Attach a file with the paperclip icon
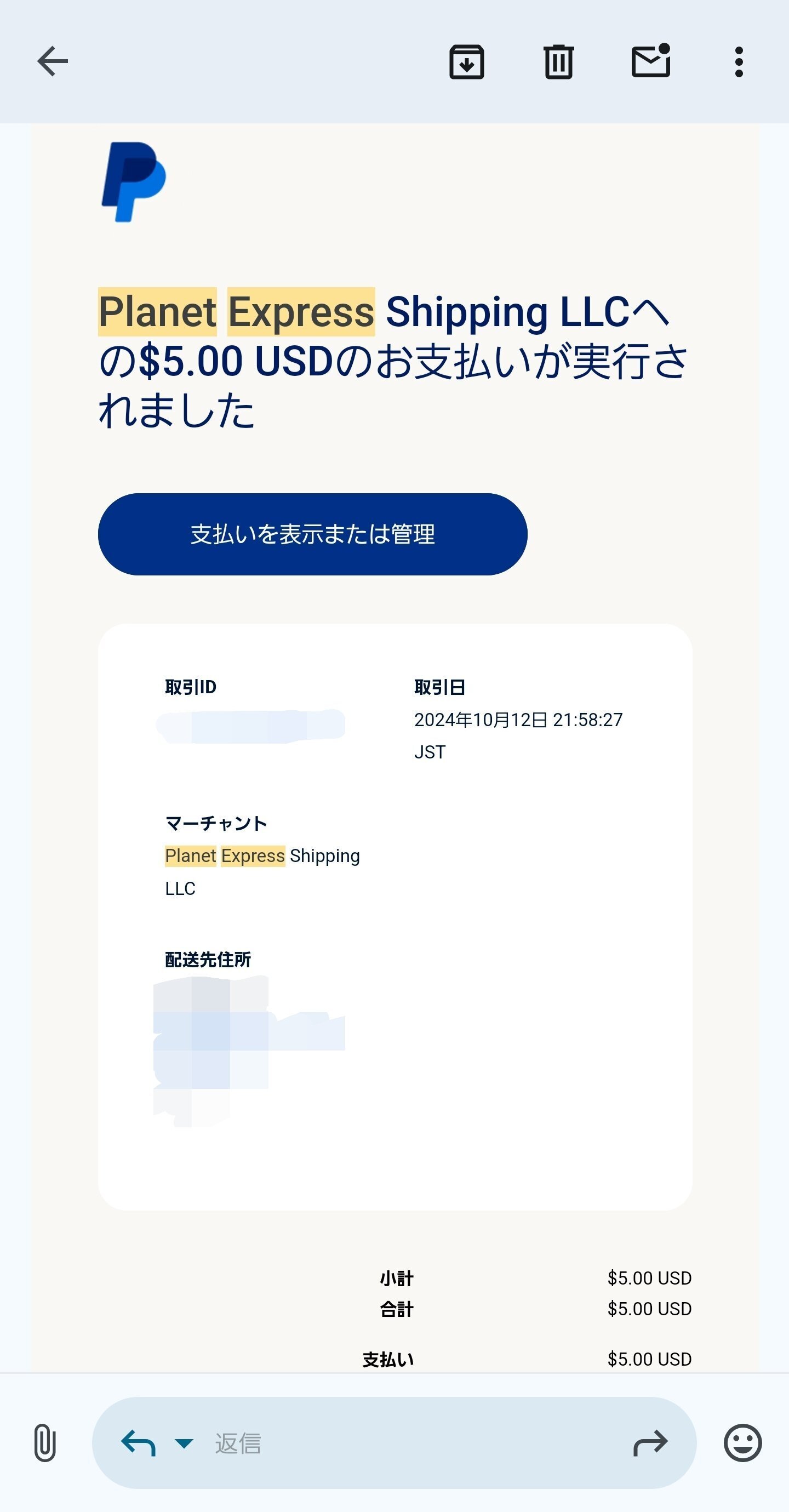 pyautogui.click(x=44, y=1443)
